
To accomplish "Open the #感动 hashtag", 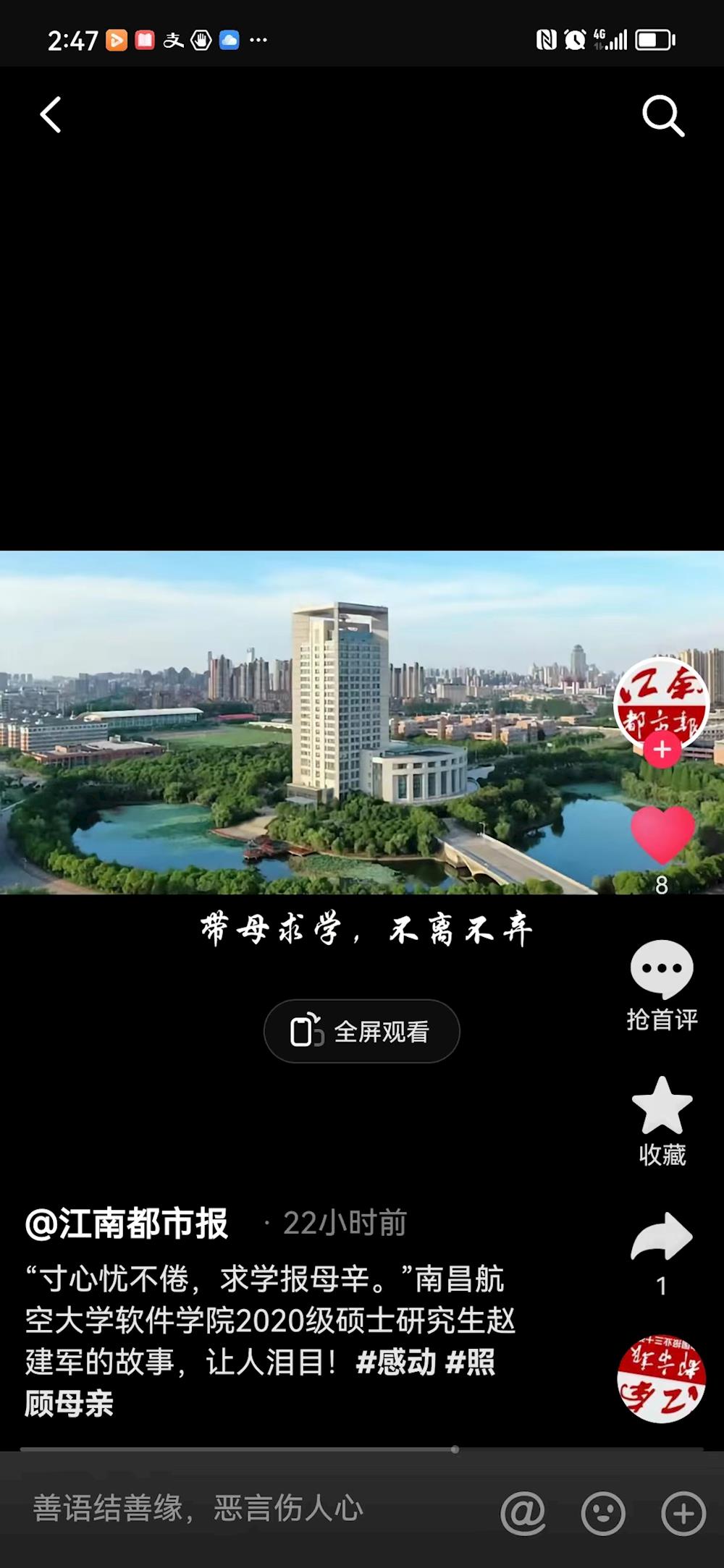I will 396,1363.
